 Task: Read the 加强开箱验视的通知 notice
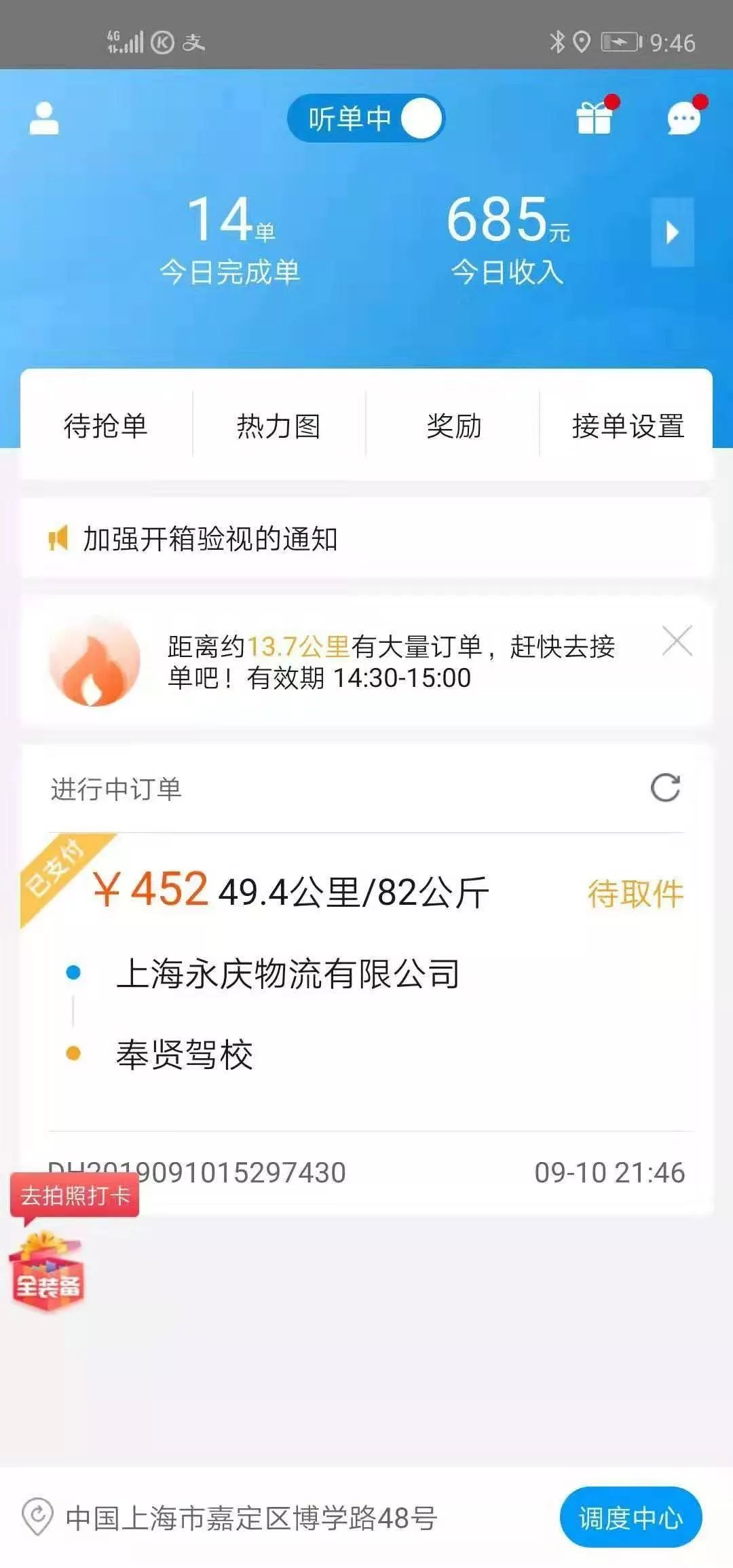point(210,539)
